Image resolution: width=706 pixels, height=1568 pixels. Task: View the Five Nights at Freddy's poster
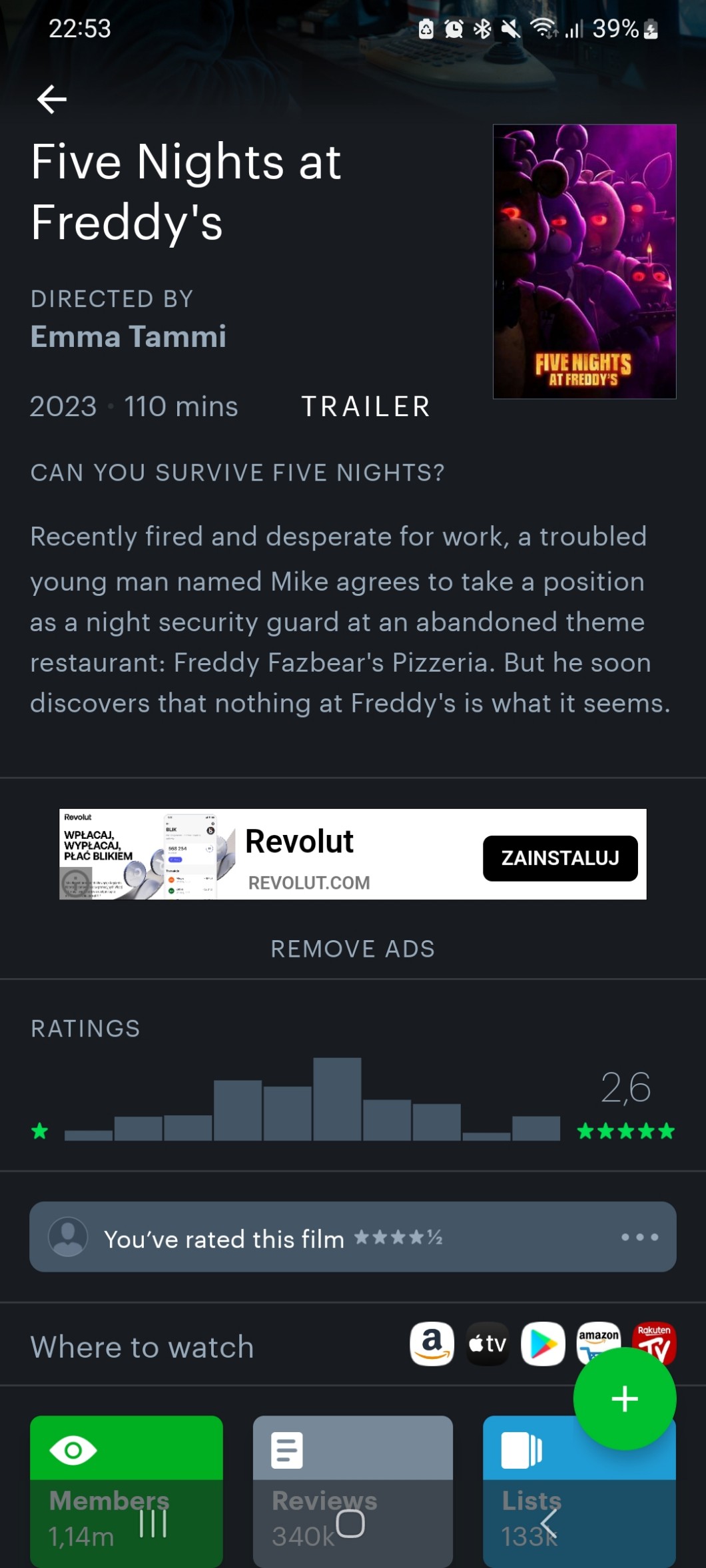(x=584, y=261)
